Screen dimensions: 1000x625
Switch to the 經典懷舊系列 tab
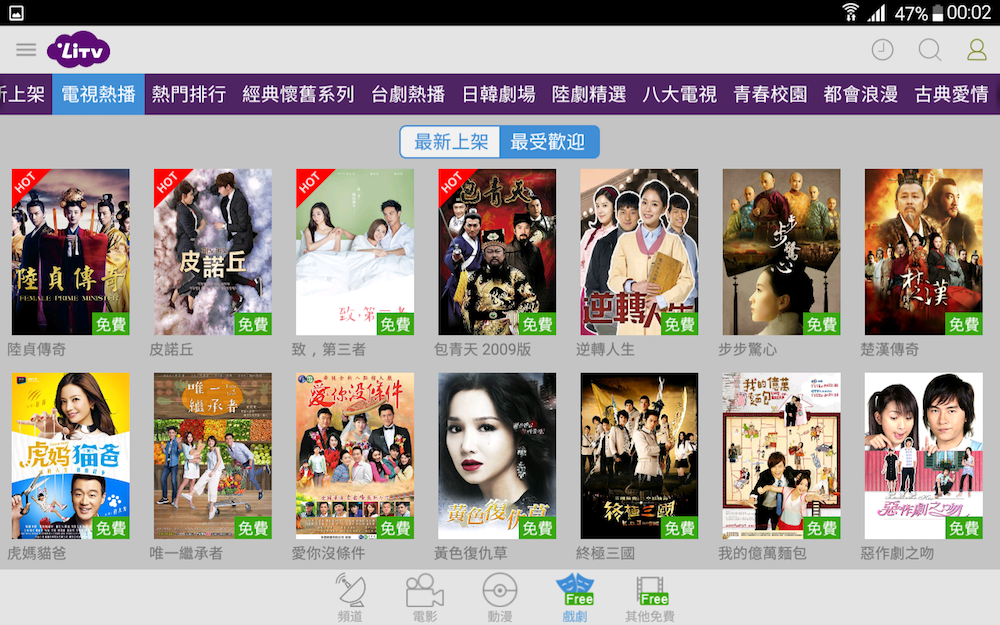coord(298,94)
